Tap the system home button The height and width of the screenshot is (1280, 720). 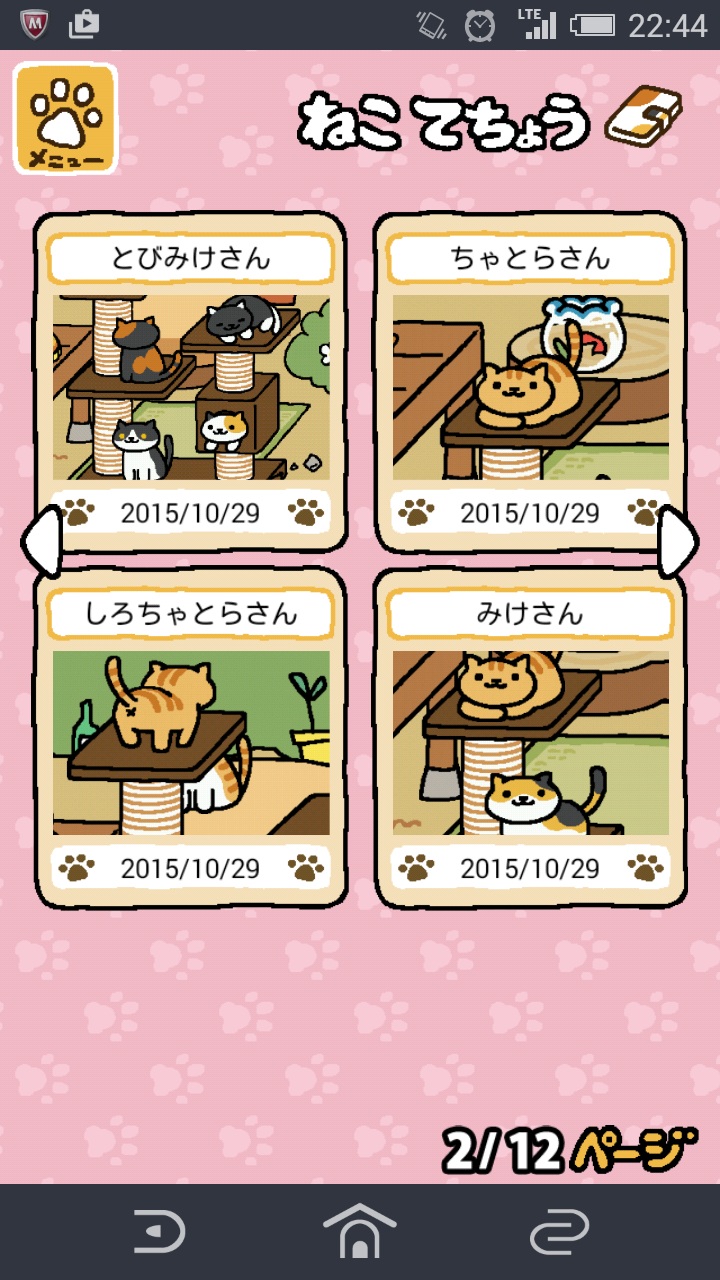click(x=360, y=1232)
